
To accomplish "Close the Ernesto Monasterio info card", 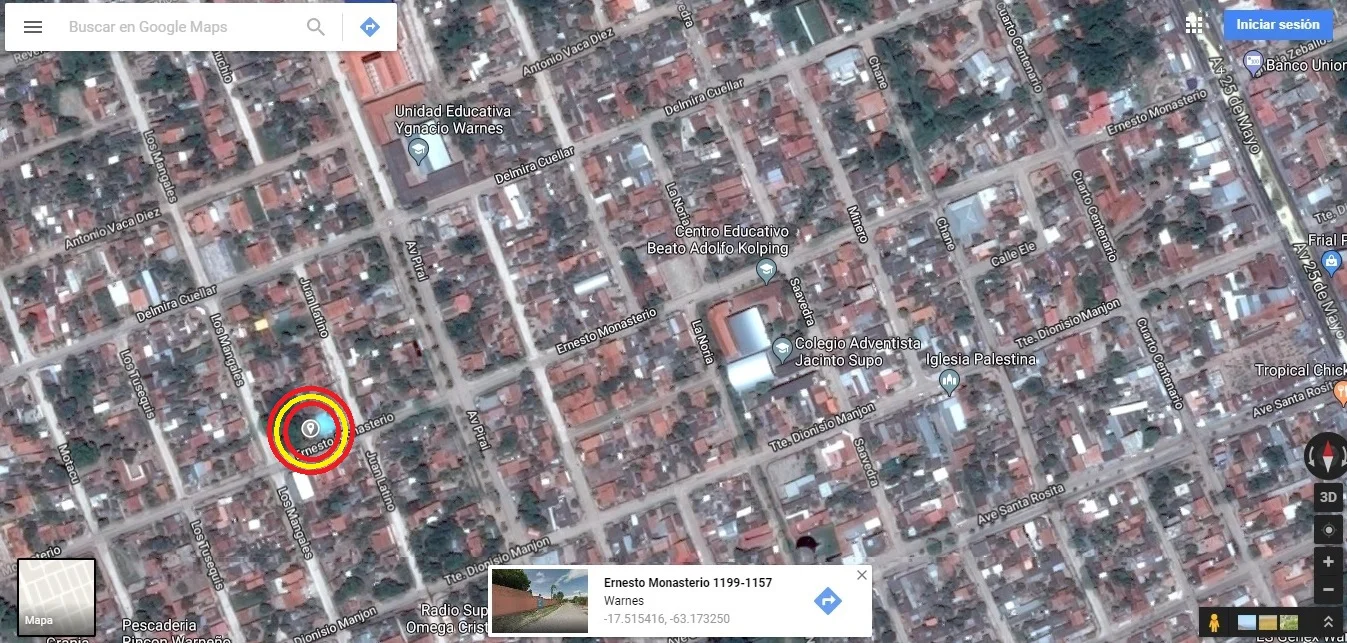I will click(862, 575).
